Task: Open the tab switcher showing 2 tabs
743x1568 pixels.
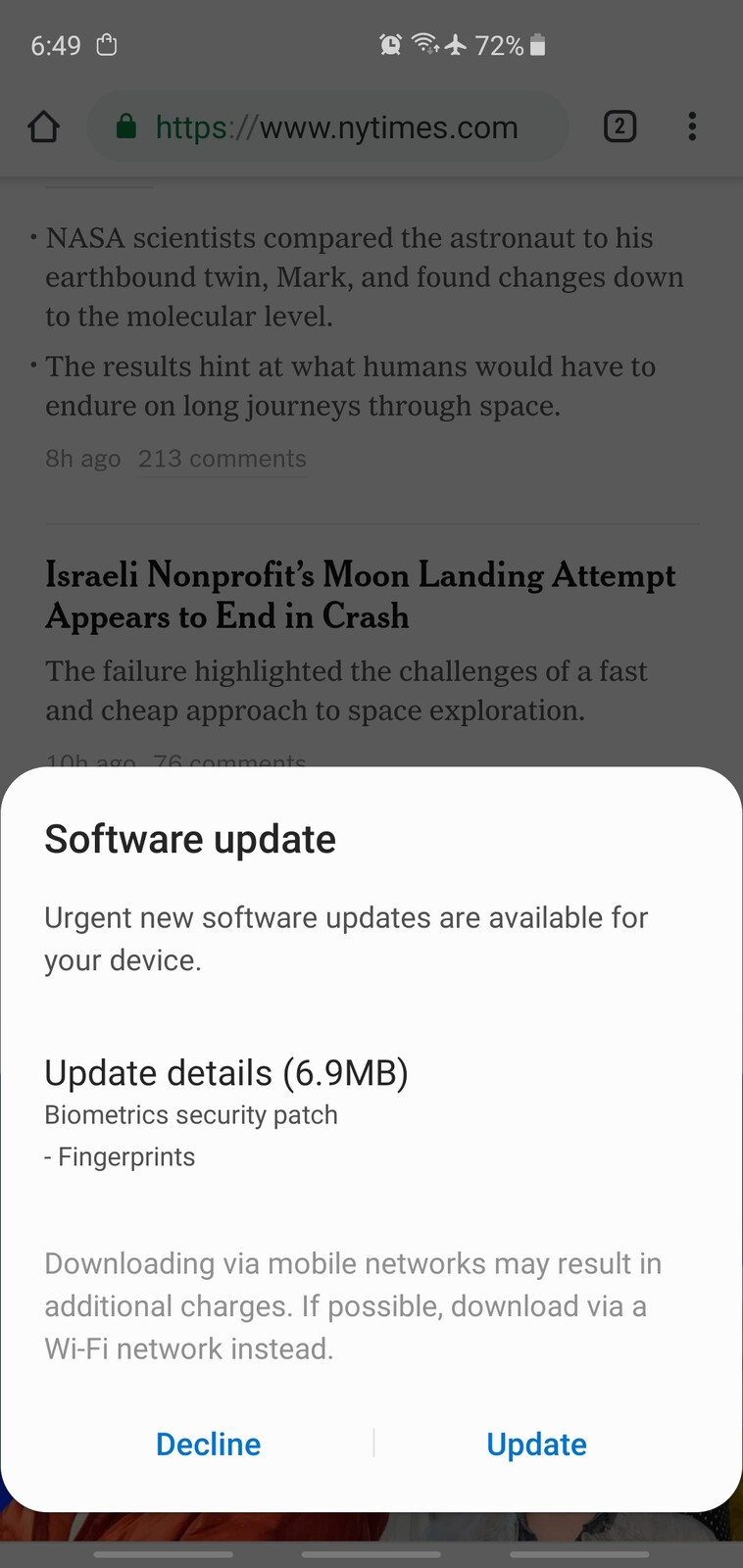Action: pos(619,126)
